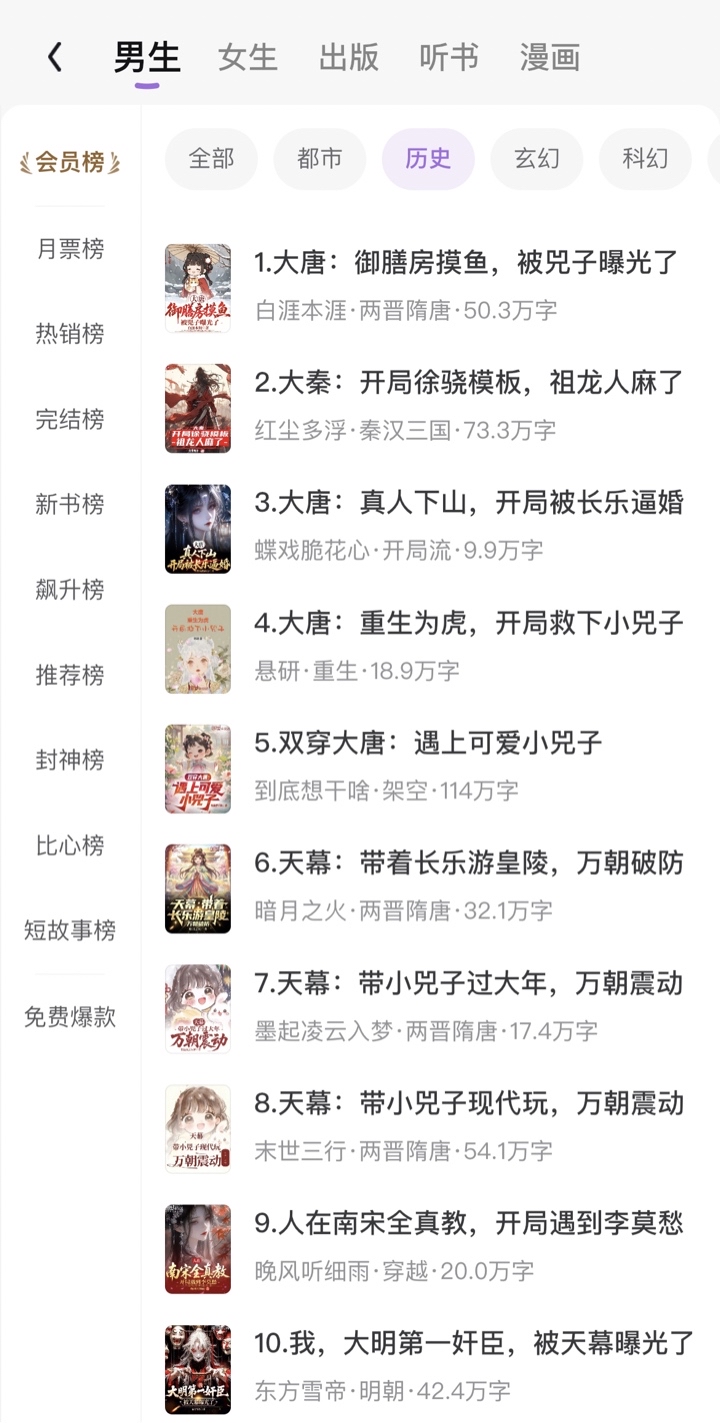View the 完结榜 ranking
This screenshot has width=720, height=1423.
pyautogui.click(x=70, y=419)
